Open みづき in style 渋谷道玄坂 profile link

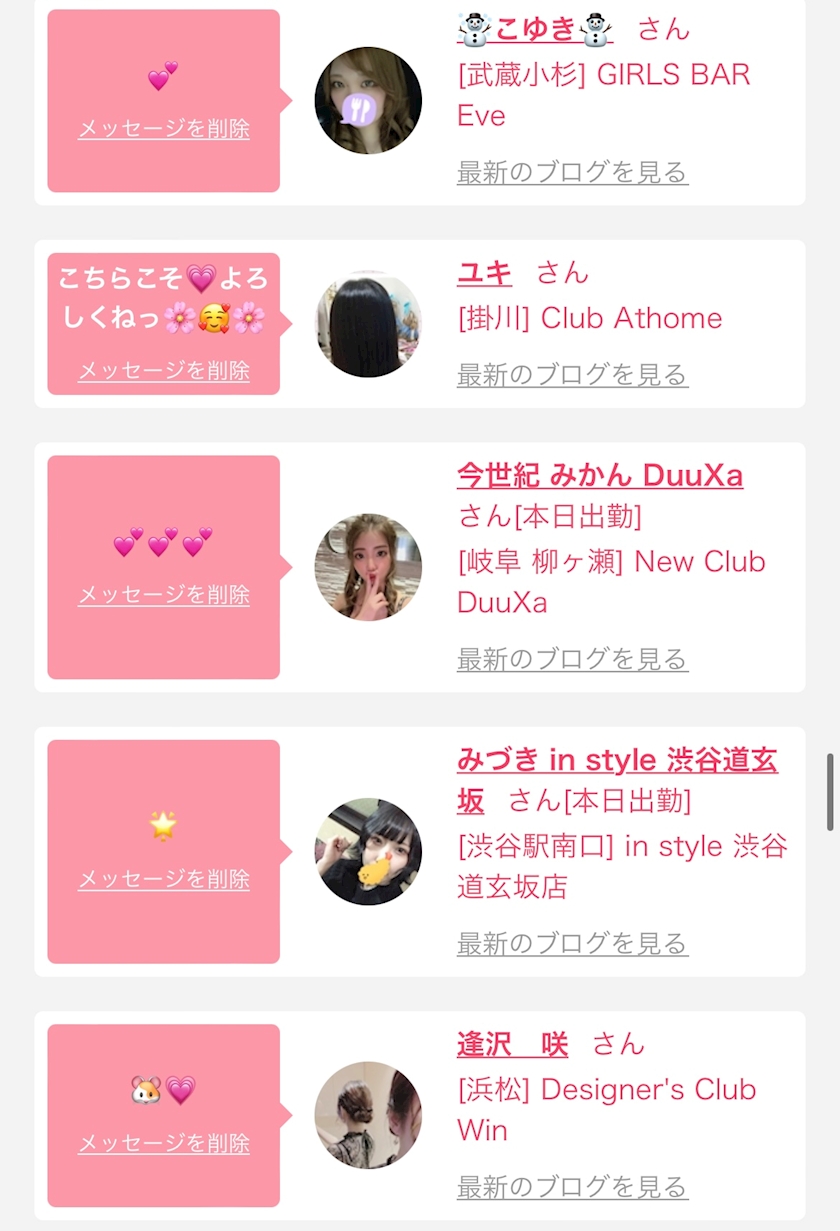tap(616, 760)
